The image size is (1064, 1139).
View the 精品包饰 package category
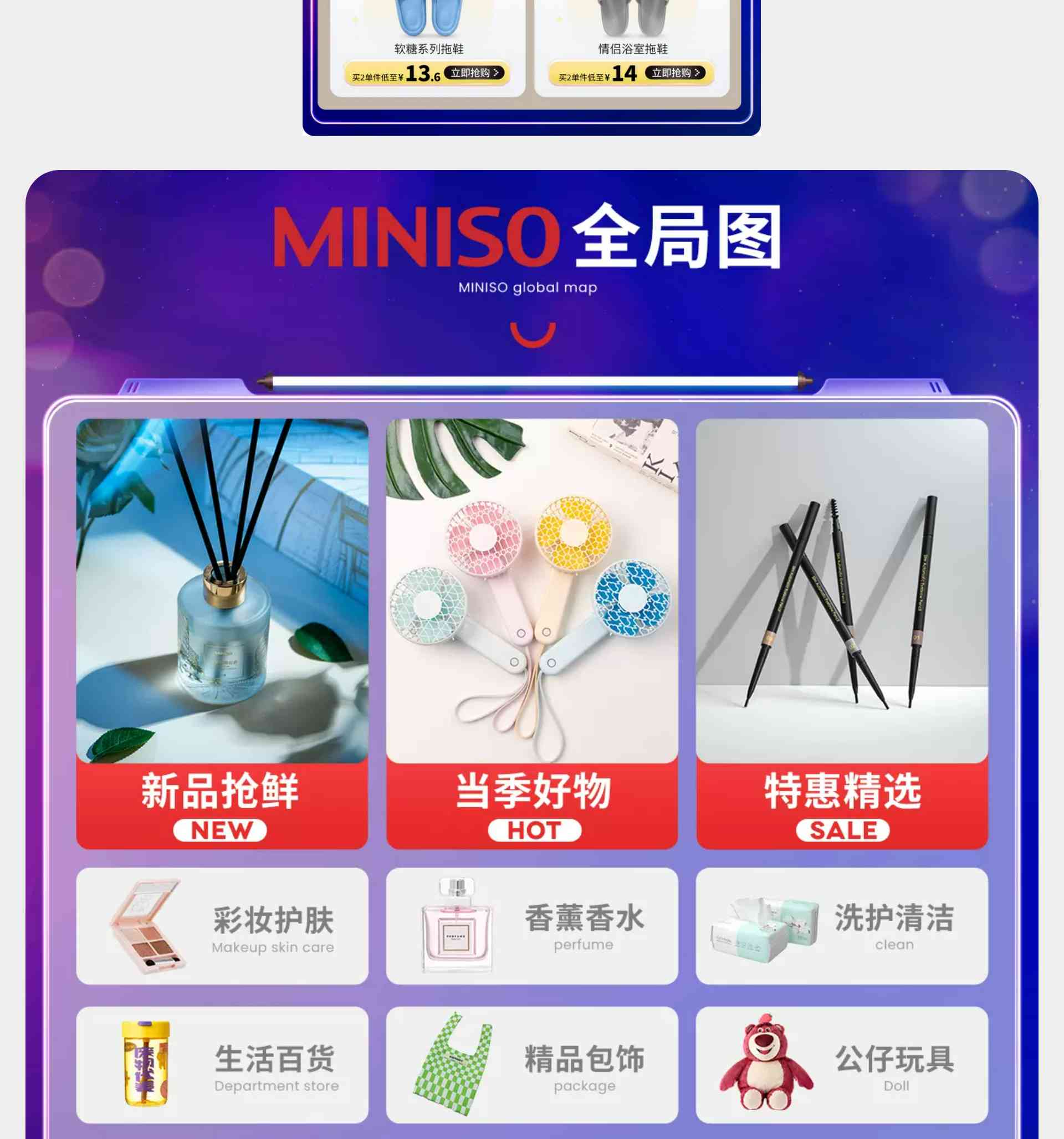click(532, 1065)
